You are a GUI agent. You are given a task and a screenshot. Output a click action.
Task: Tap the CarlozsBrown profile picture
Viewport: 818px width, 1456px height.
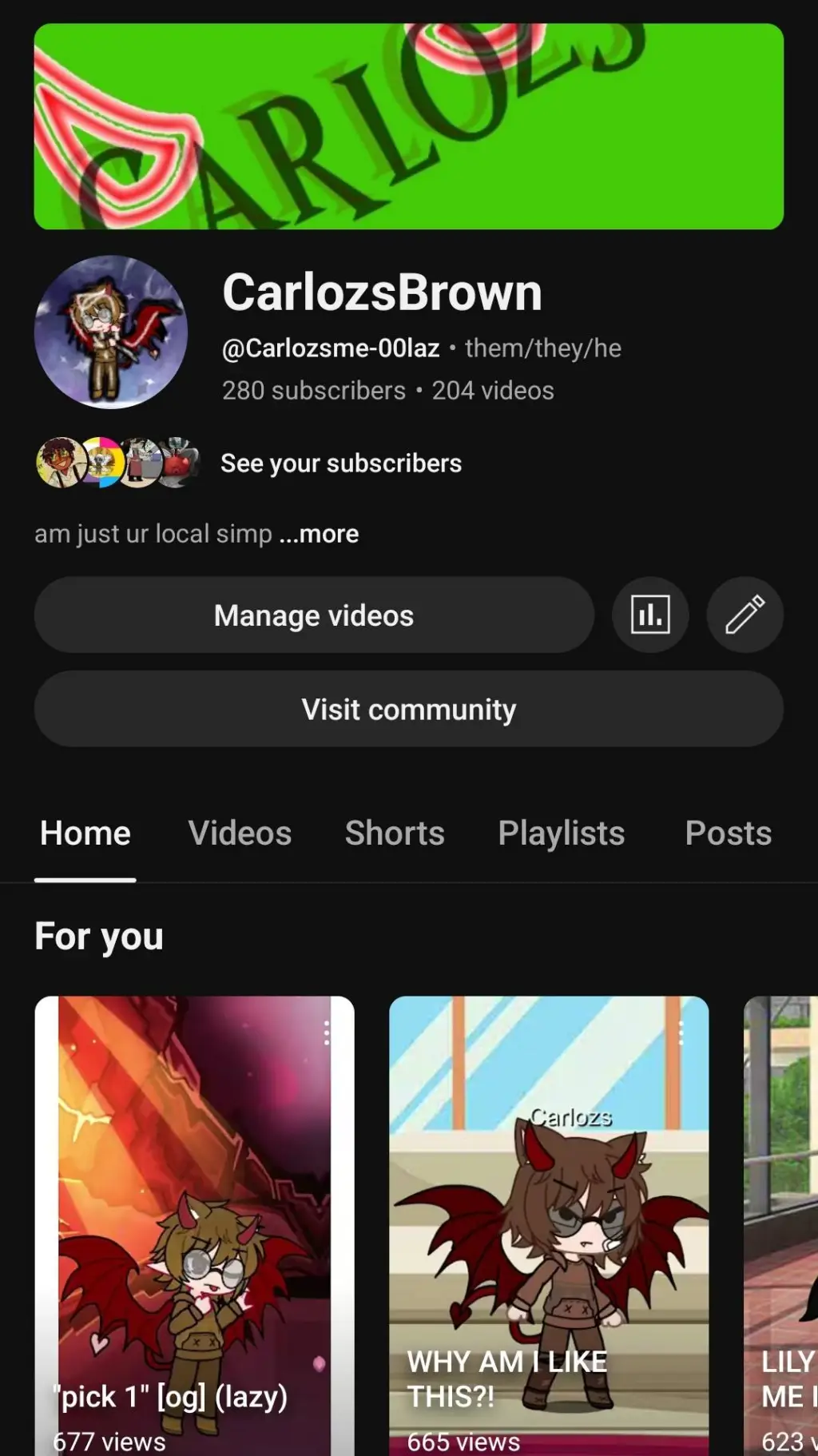point(111,332)
